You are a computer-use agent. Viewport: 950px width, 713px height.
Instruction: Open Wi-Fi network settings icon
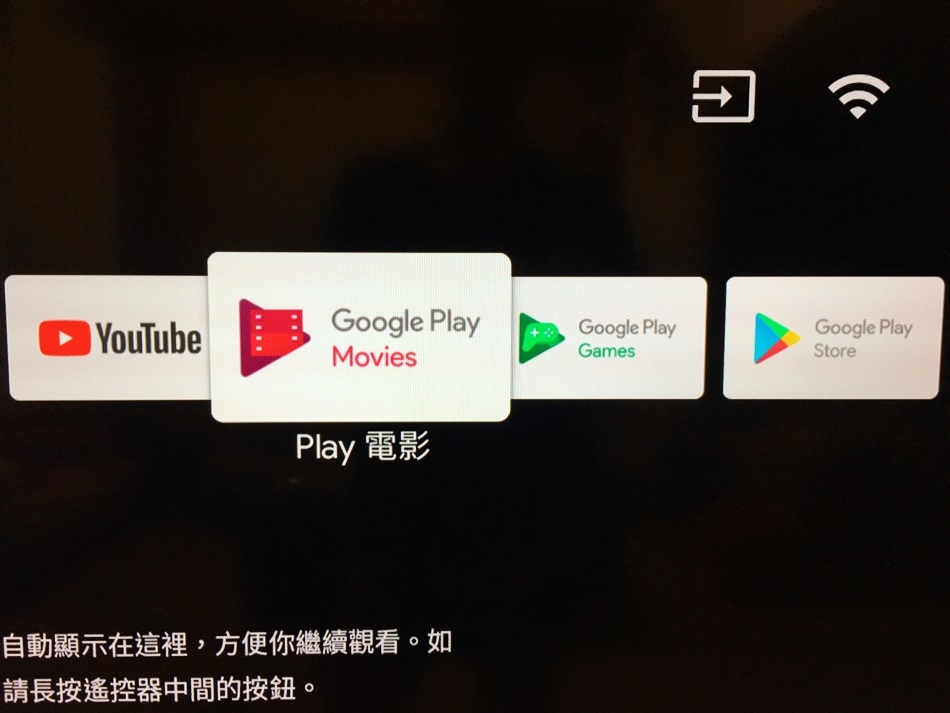[x=858, y=97]
